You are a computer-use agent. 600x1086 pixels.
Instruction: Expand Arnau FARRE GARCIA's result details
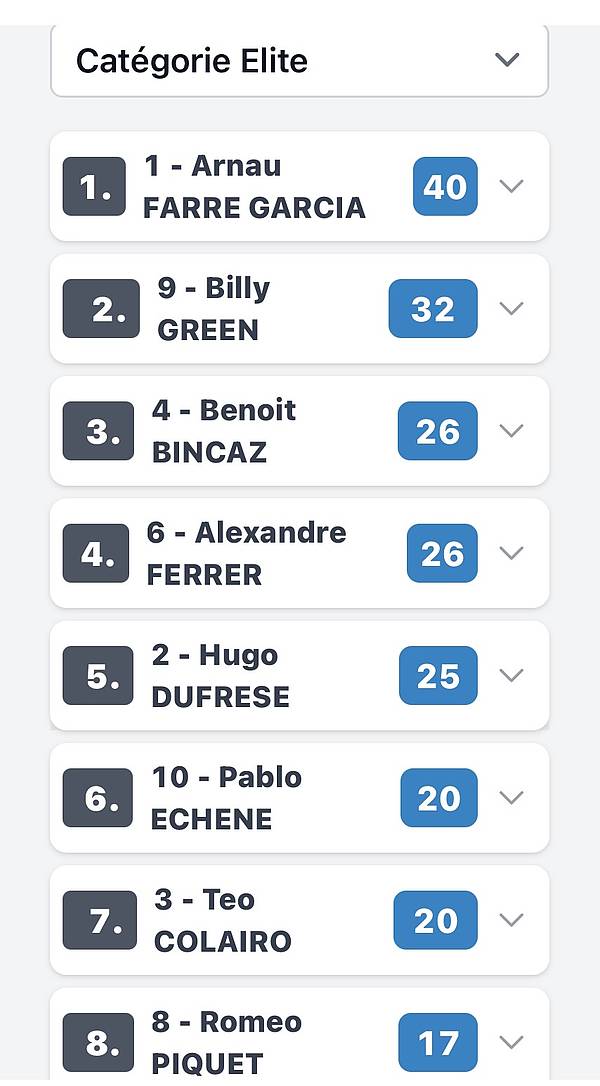tap(511, 186)
